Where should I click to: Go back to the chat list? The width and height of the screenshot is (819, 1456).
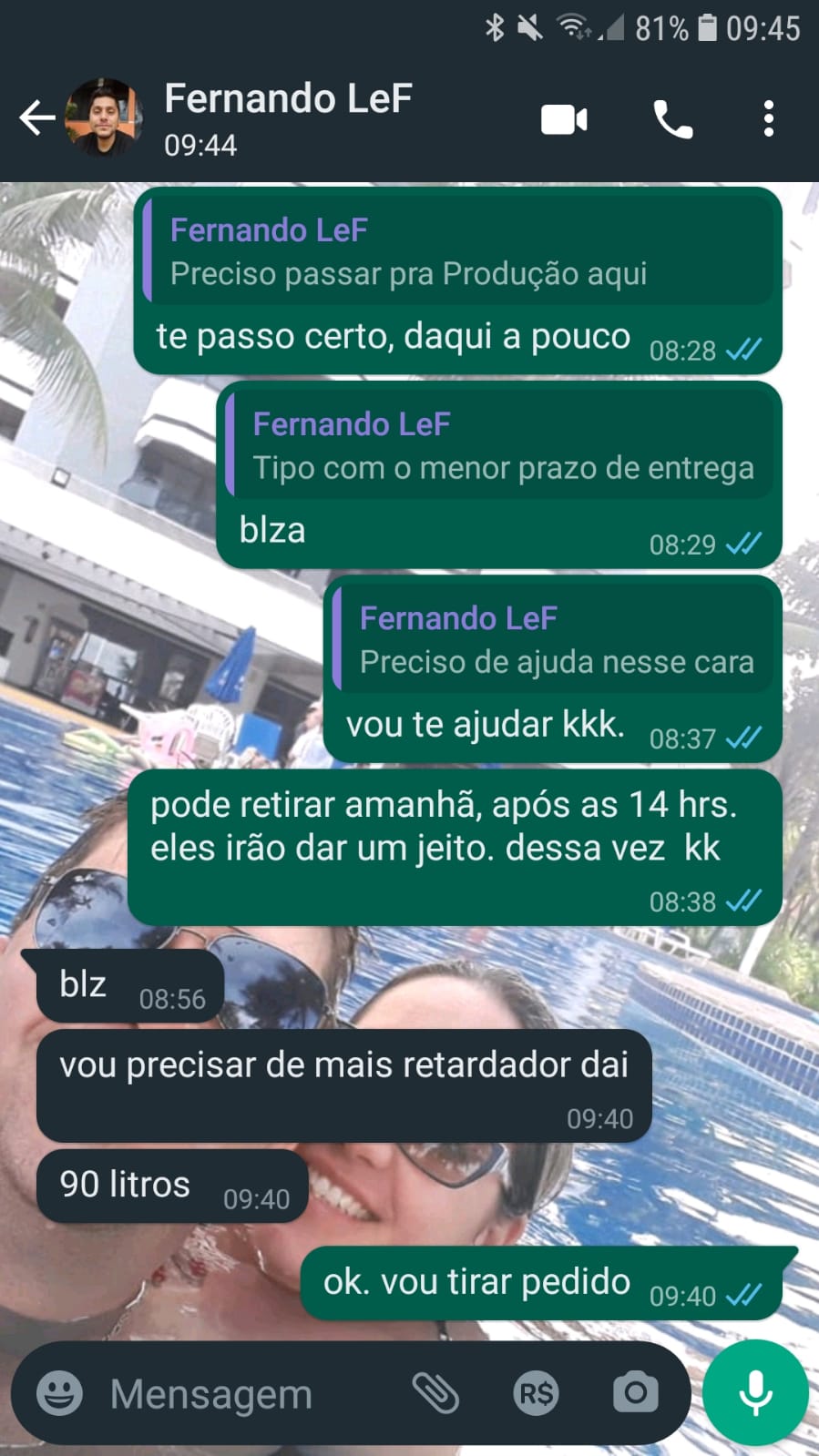(x=36, y=118)
